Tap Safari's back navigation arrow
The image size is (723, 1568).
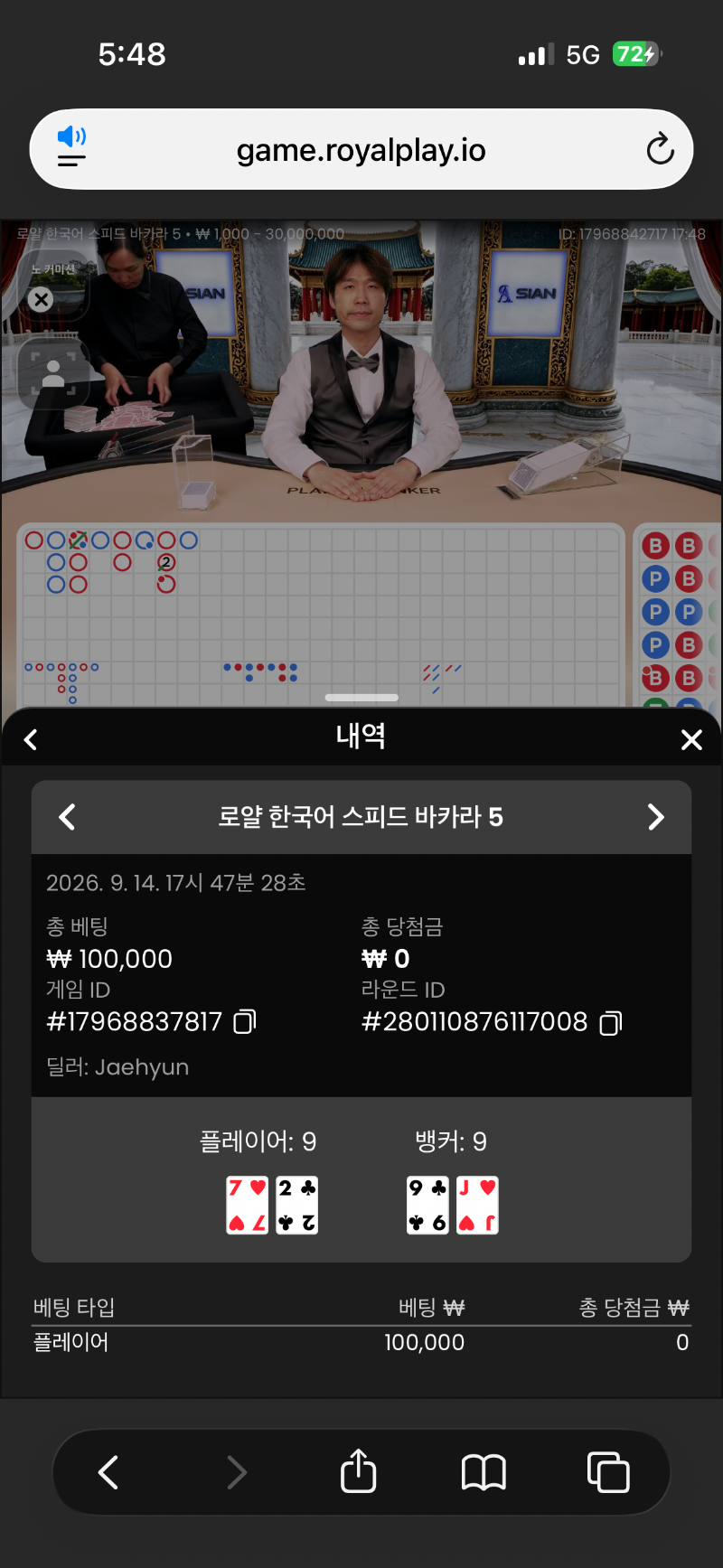pos(108,1472)
